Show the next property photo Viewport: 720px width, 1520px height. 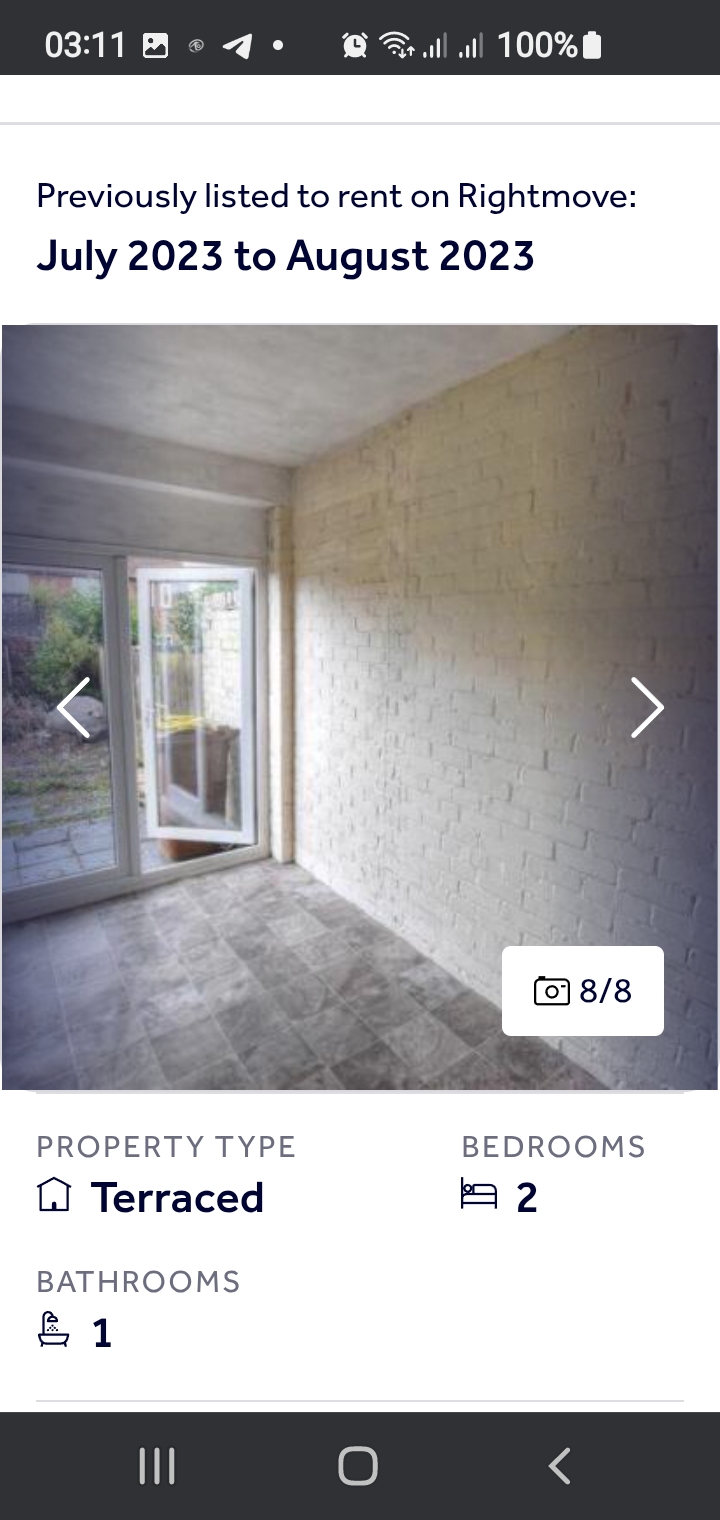[x=647, y=708]
